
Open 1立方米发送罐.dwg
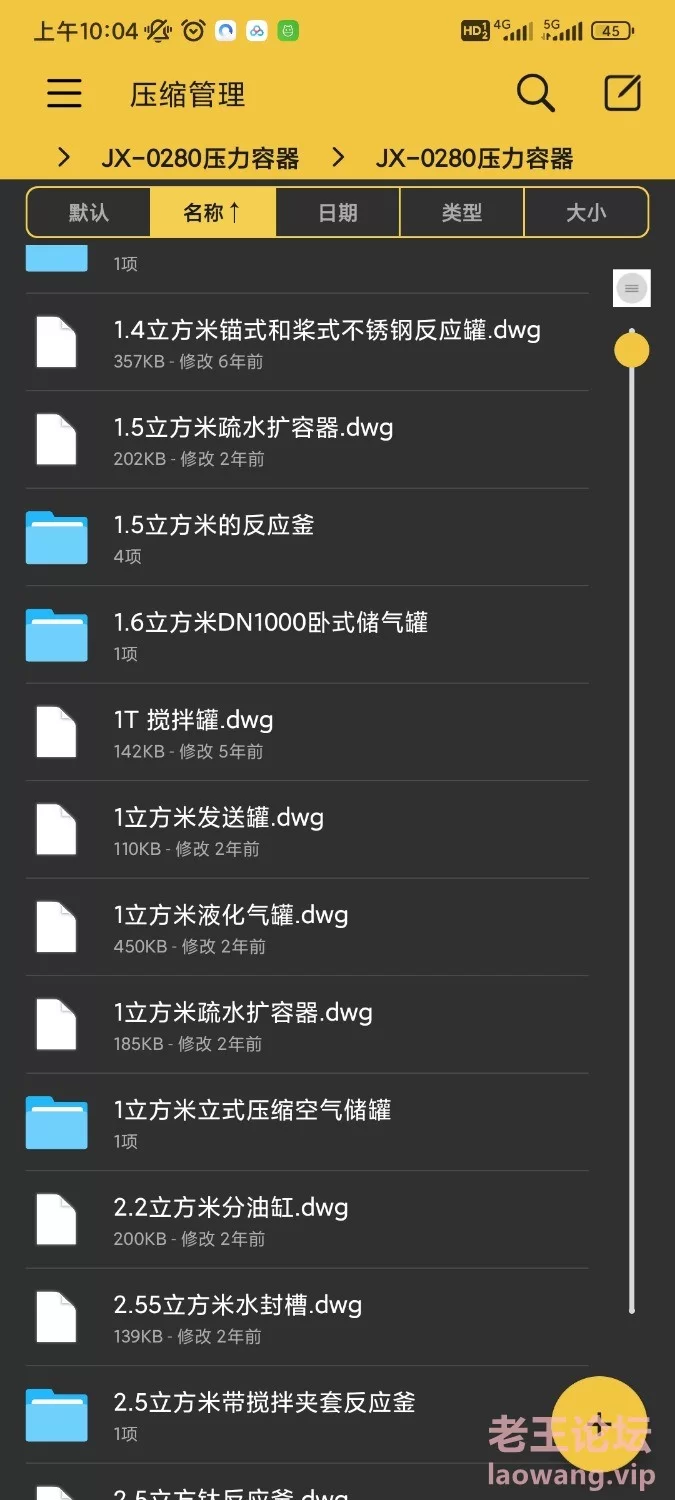pos(307,830)
